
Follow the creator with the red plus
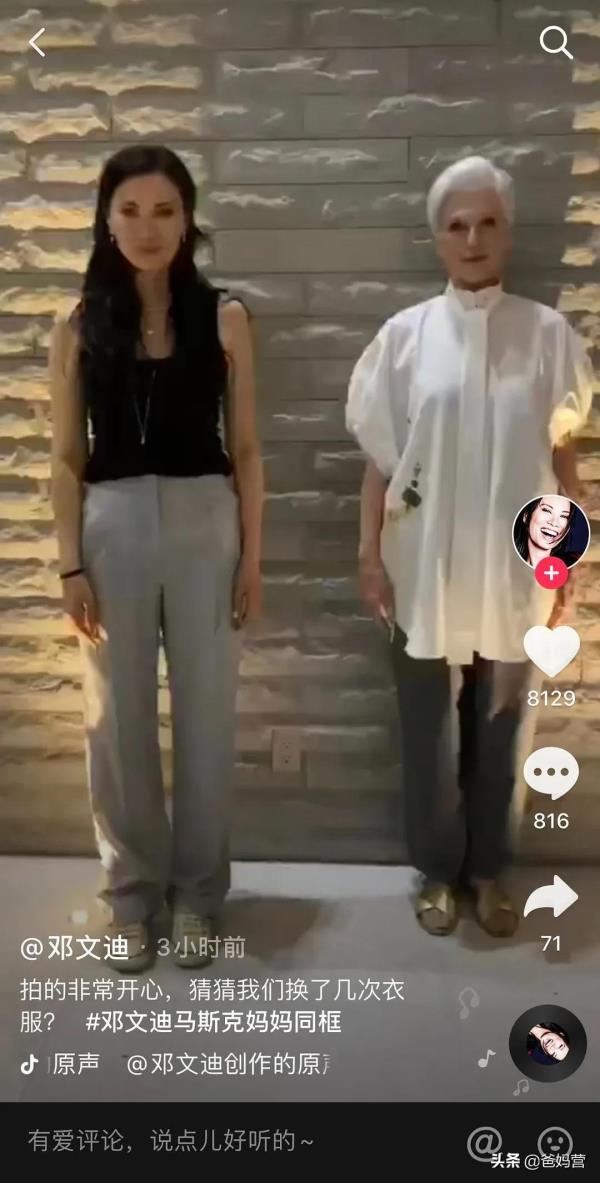[x=551, y=574]
